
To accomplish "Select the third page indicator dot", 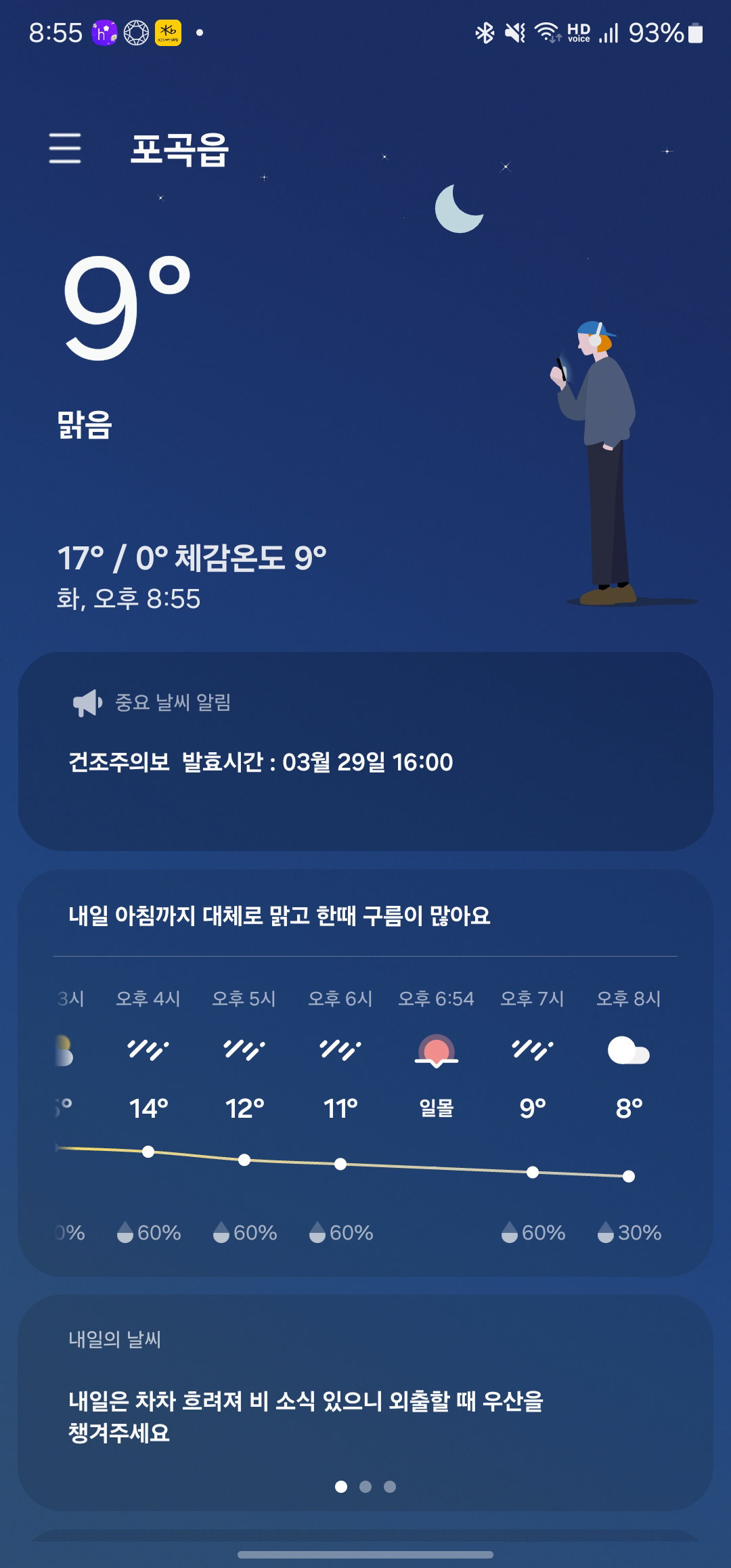I will (390, 1487).
